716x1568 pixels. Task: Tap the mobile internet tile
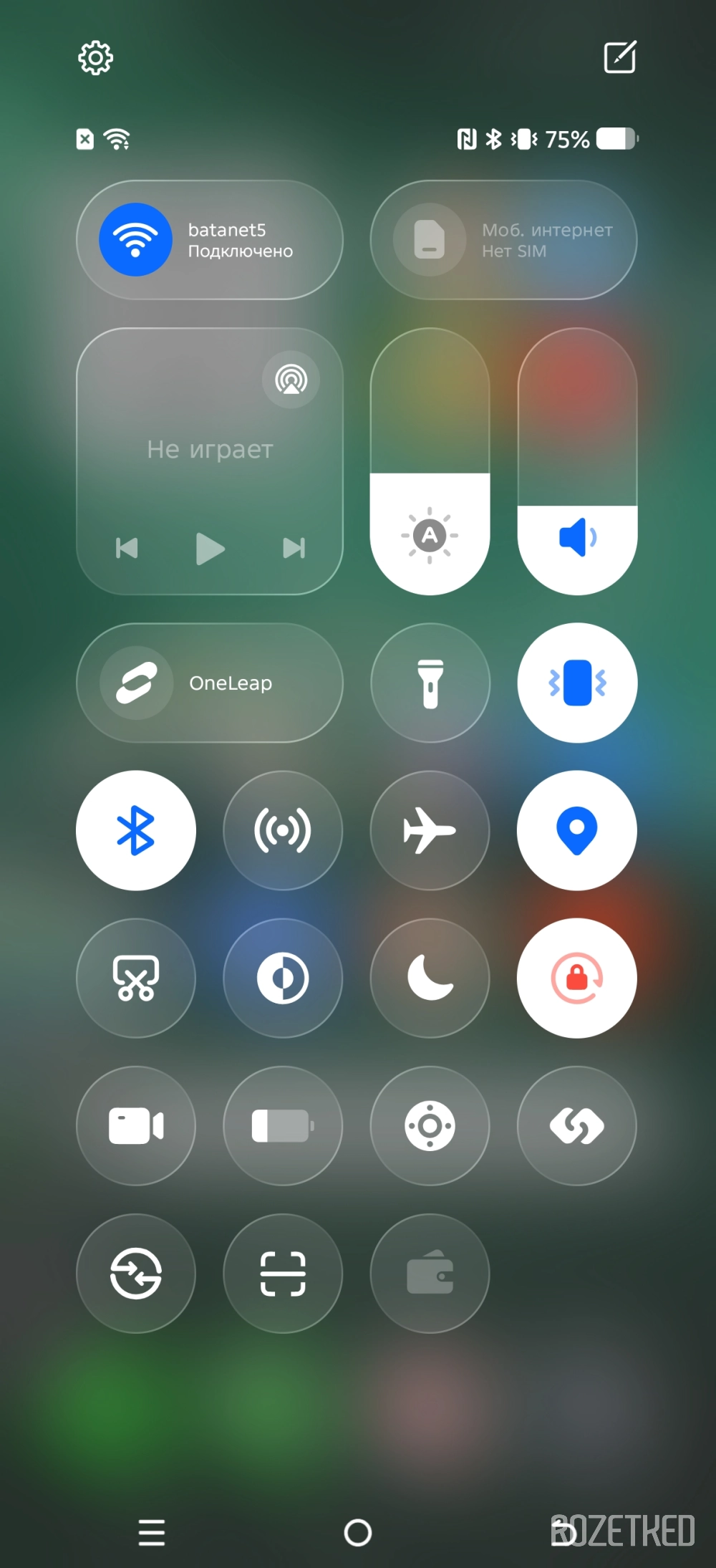point(503,240)
